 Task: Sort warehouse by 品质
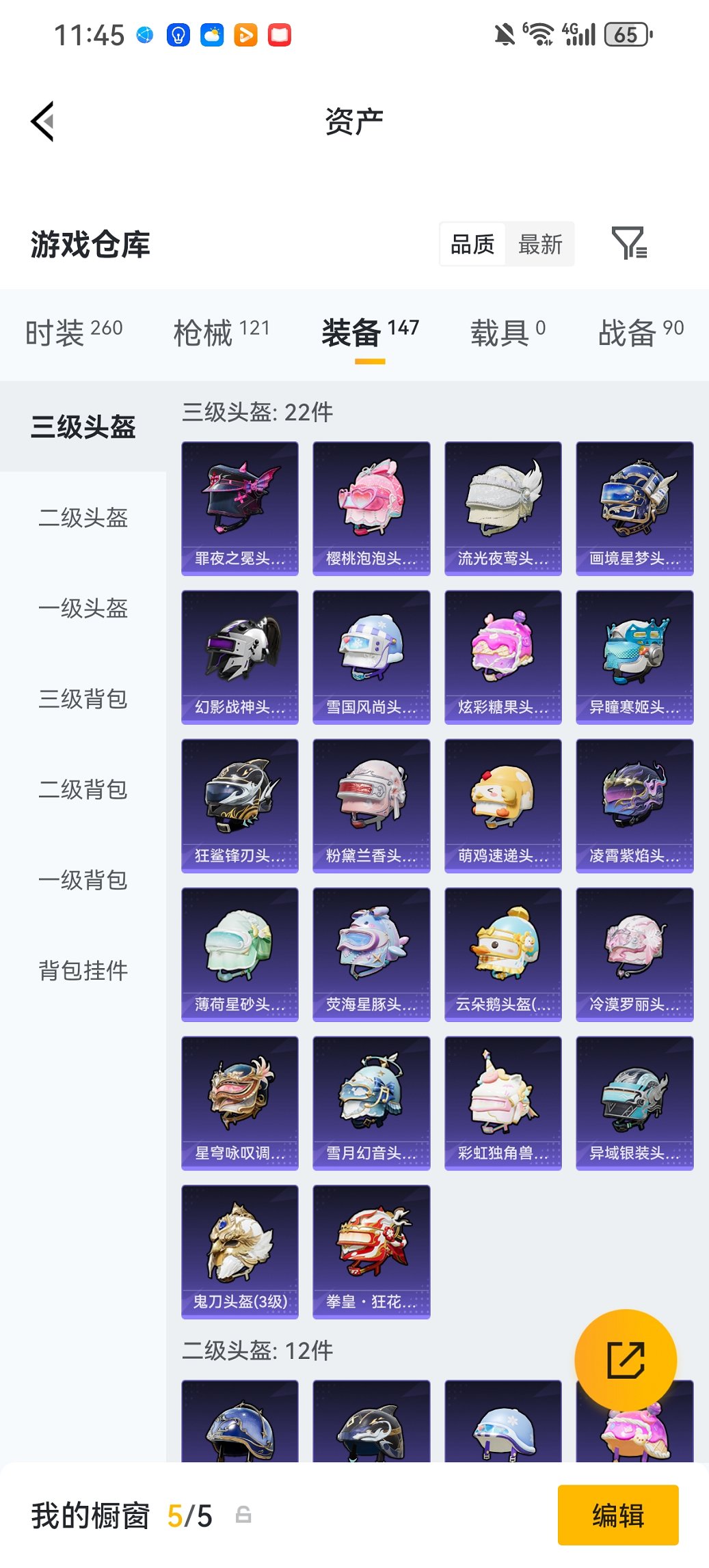(472, 244)
